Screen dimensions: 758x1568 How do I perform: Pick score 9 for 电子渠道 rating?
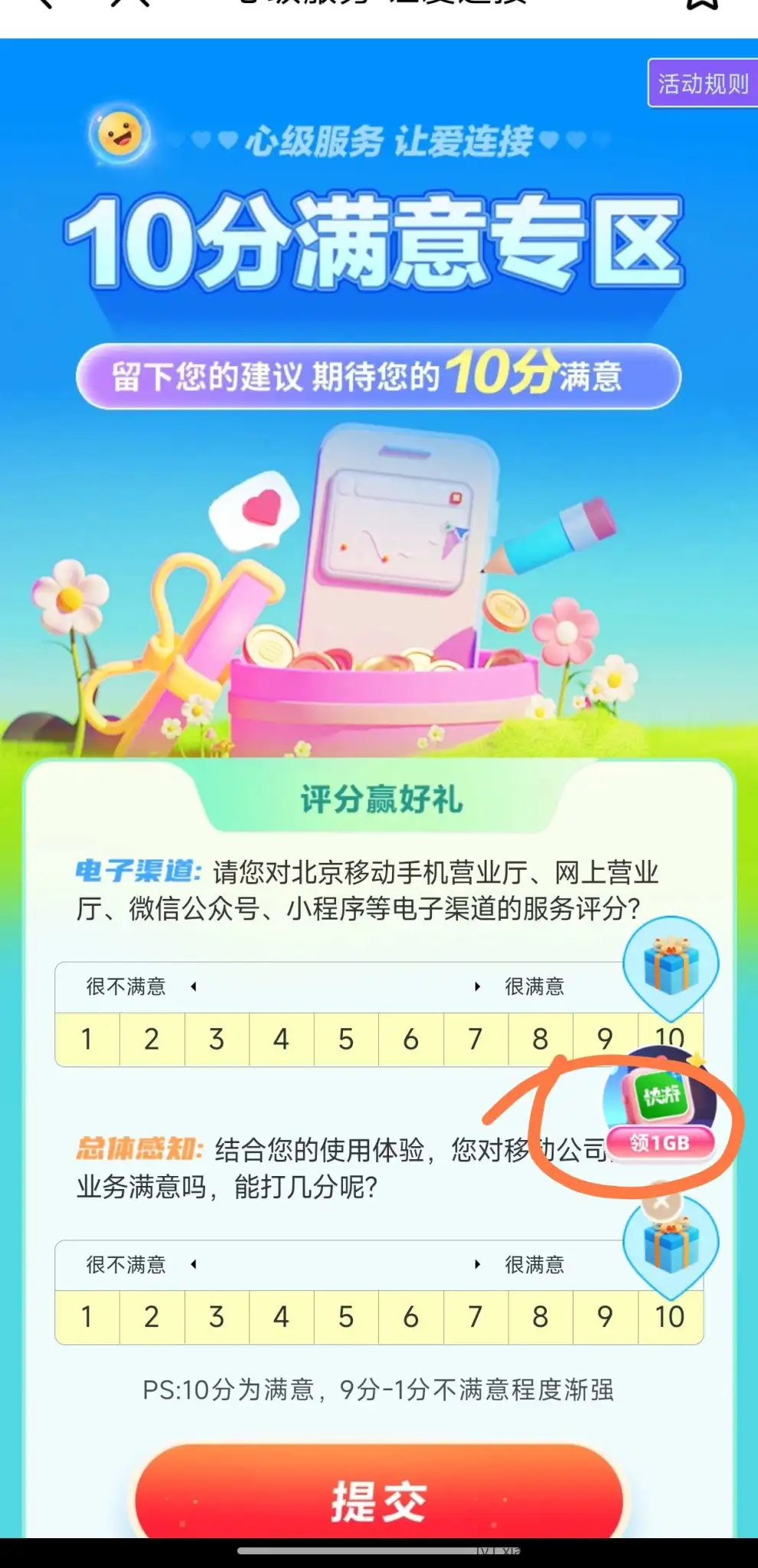604,1039
